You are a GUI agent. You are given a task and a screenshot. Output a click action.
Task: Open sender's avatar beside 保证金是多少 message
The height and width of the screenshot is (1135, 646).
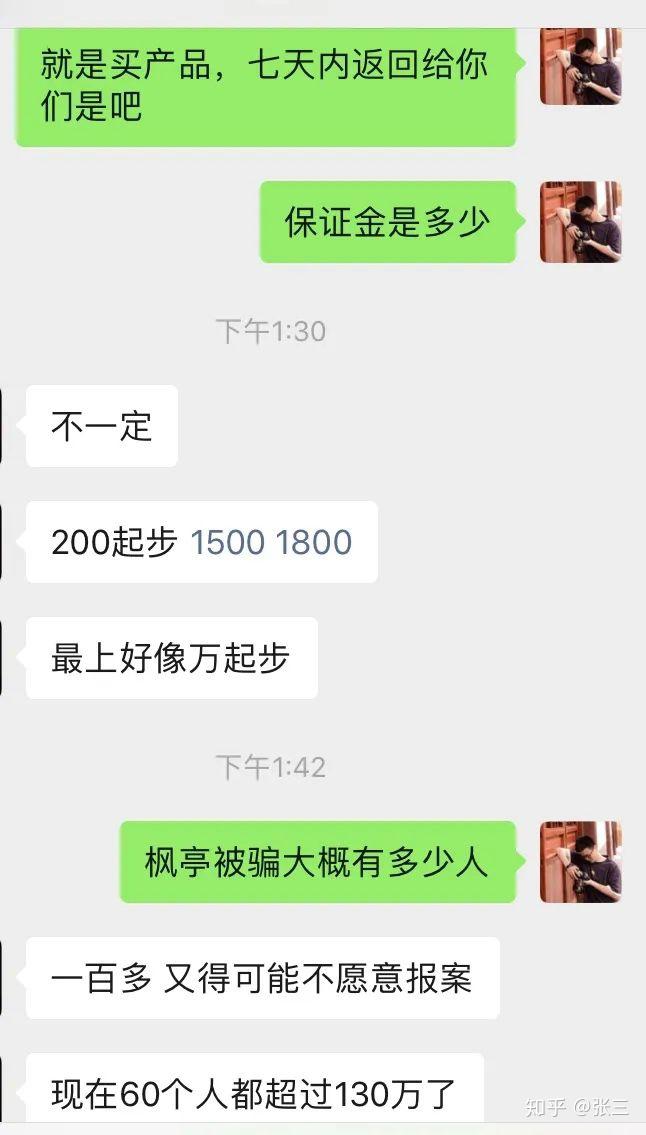[581, 222]
